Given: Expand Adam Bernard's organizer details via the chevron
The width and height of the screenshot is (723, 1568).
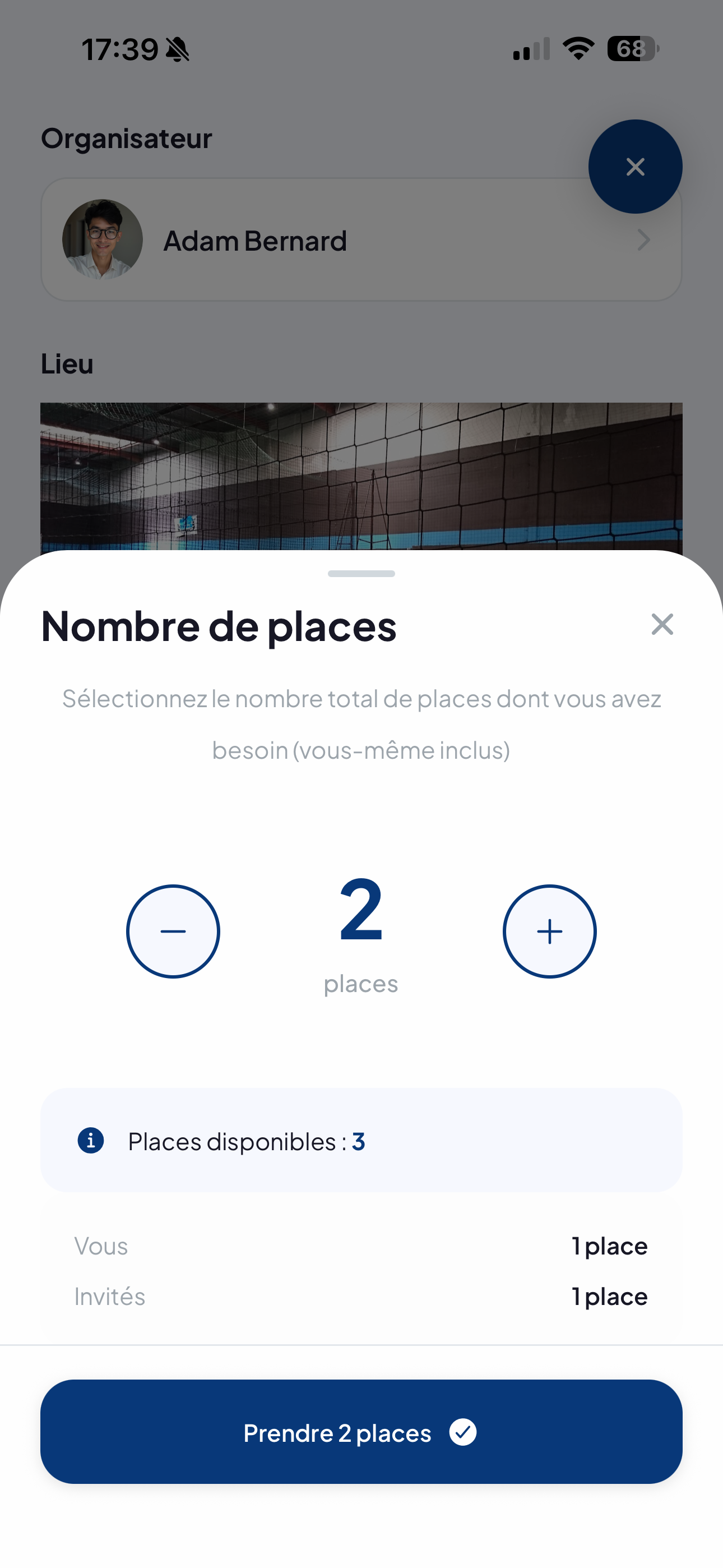Looking at the screenshot, I should [x=644, y=240].
